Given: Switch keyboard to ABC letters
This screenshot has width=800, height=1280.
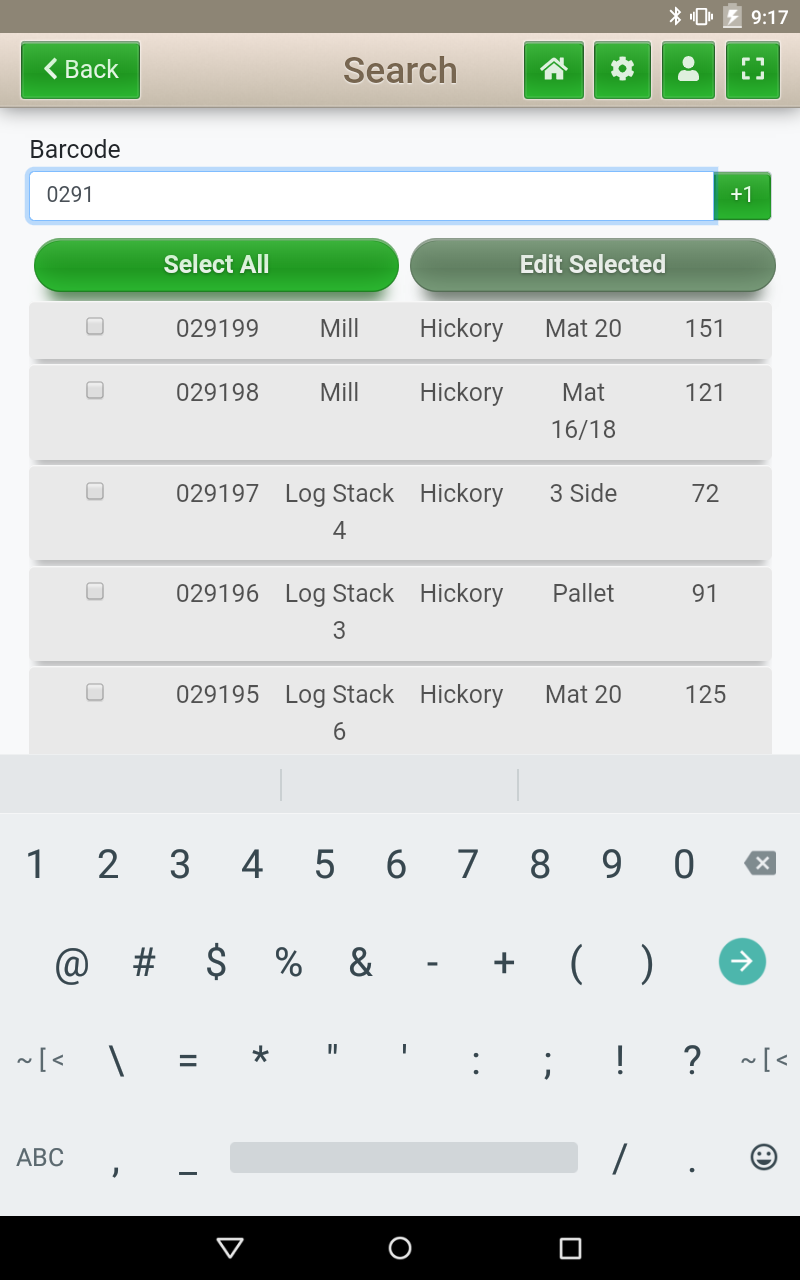Looking at the screenshot, I should [x=40, y=1157].
